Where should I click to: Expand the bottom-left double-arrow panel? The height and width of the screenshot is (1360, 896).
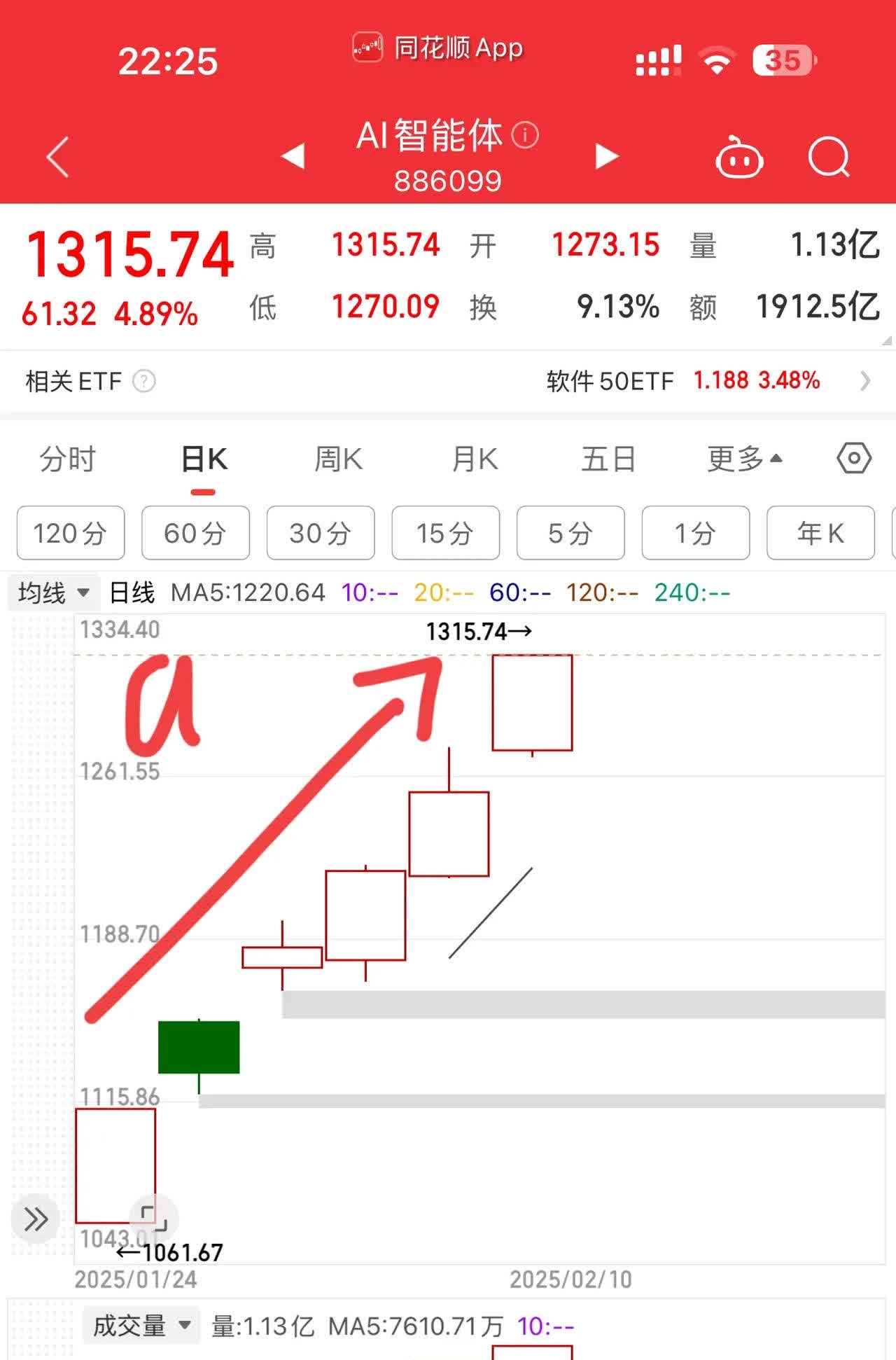coord(35,1219)
